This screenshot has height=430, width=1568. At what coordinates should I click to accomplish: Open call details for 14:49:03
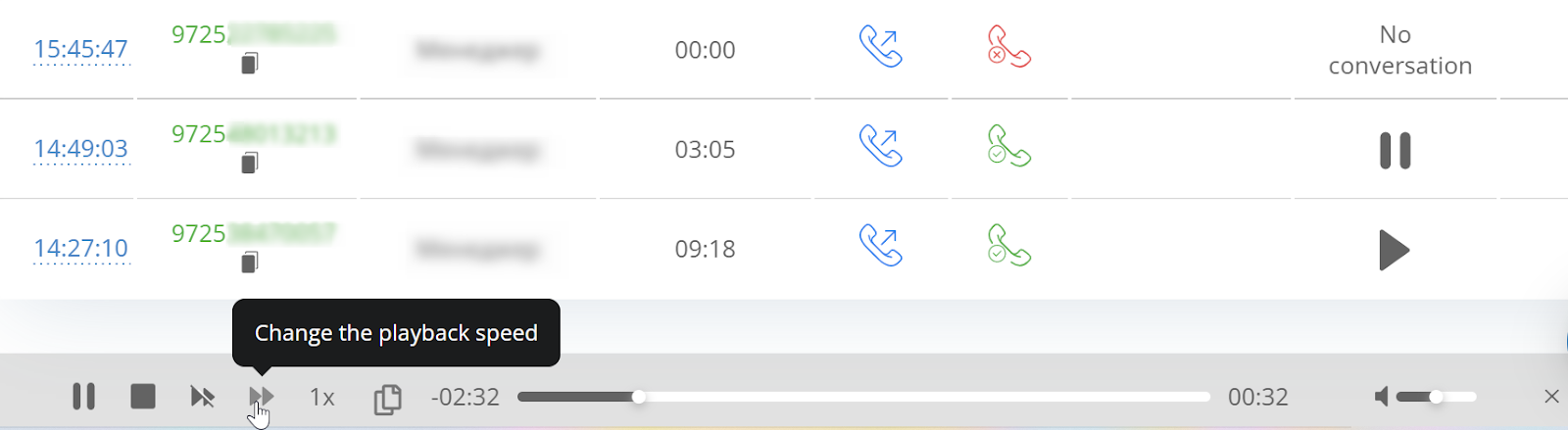coord(81,149)
